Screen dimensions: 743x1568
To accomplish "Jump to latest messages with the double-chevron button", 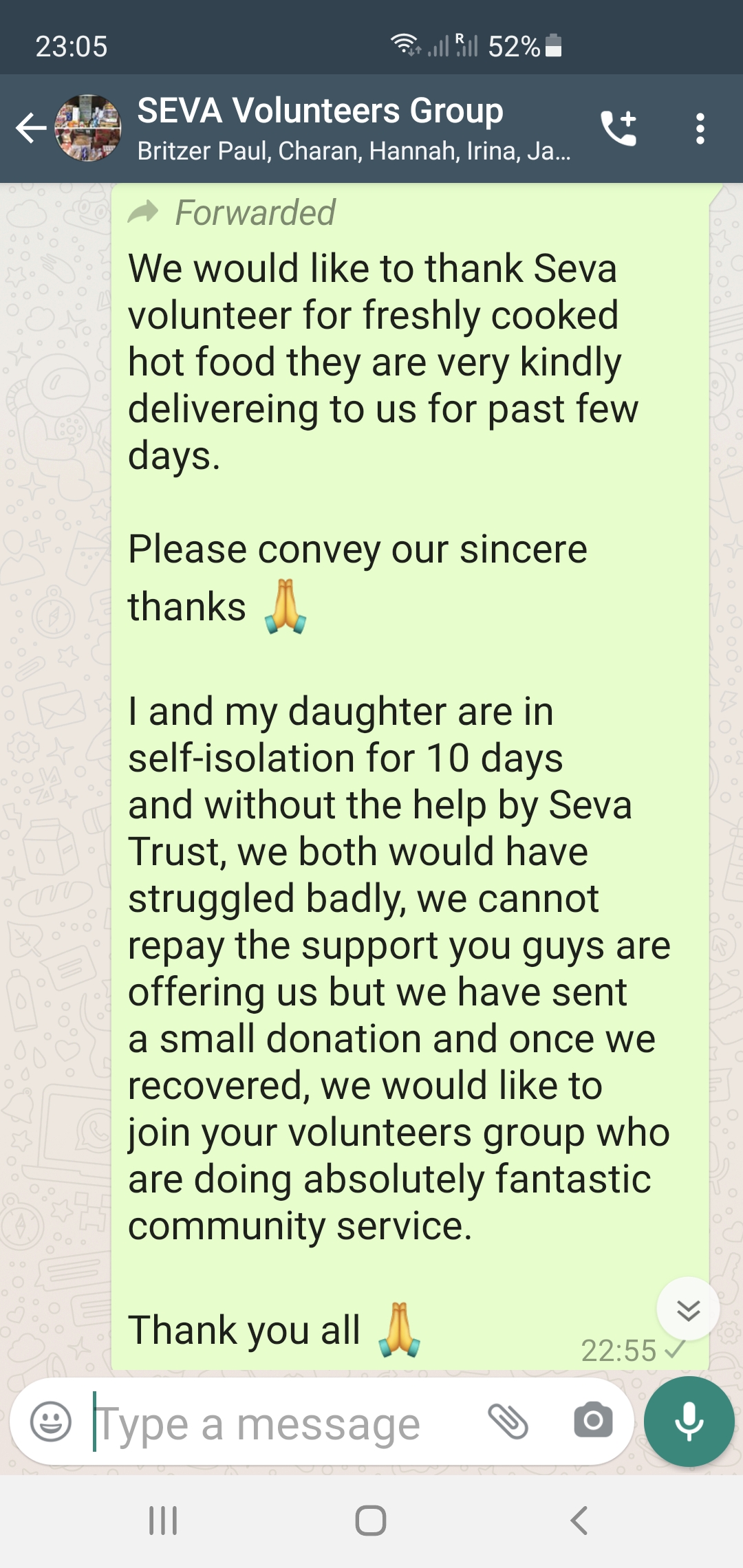I will (688, 1309).
